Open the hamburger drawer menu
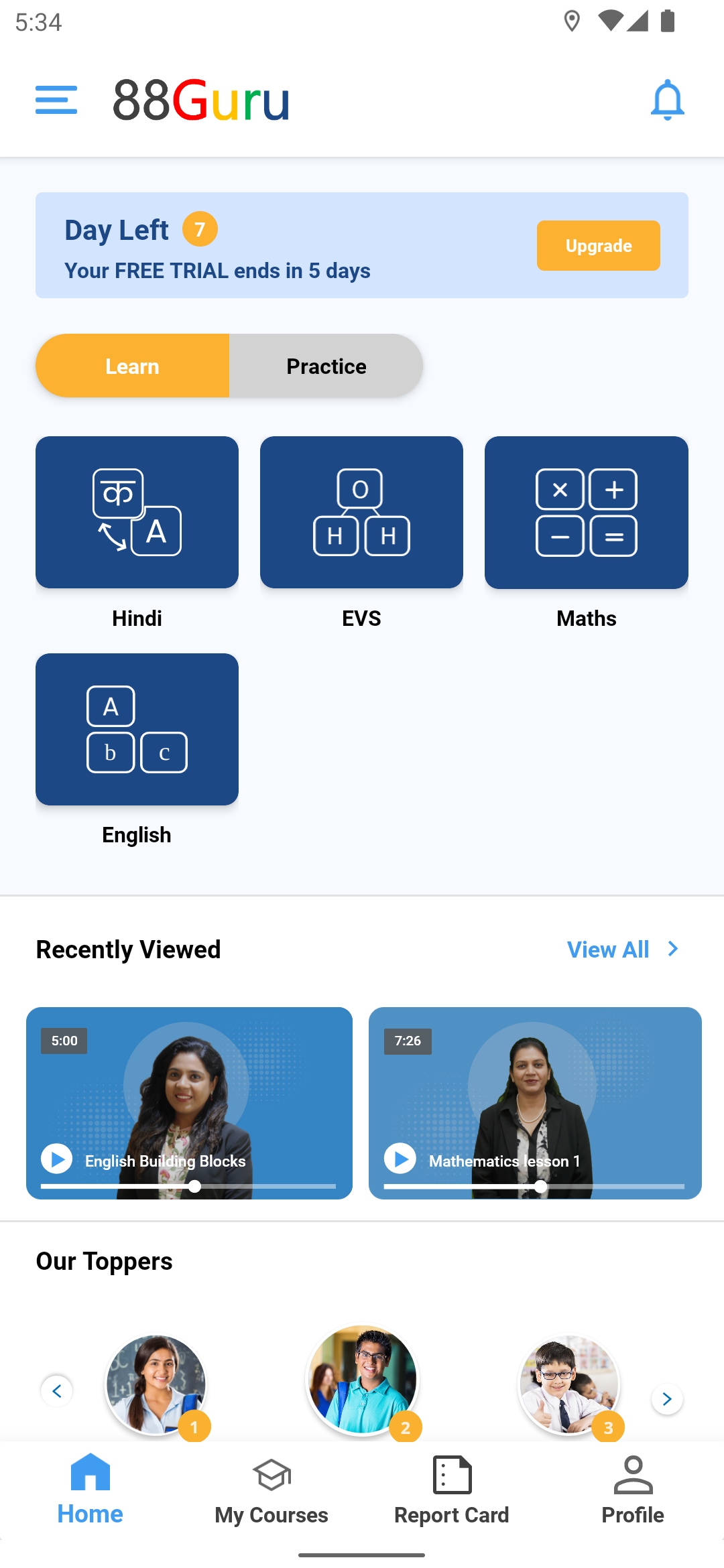 pos(56,100)
